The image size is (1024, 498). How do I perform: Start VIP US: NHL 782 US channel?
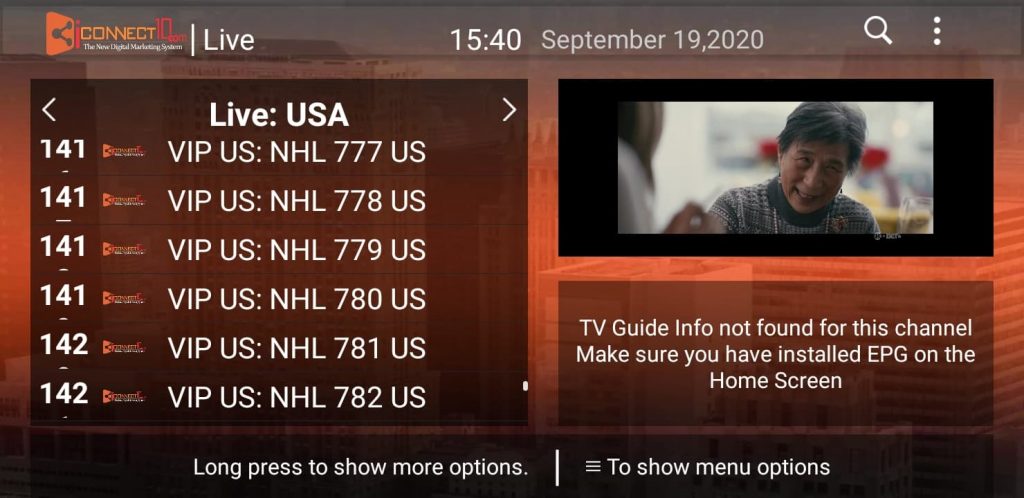tap(296, 397)
